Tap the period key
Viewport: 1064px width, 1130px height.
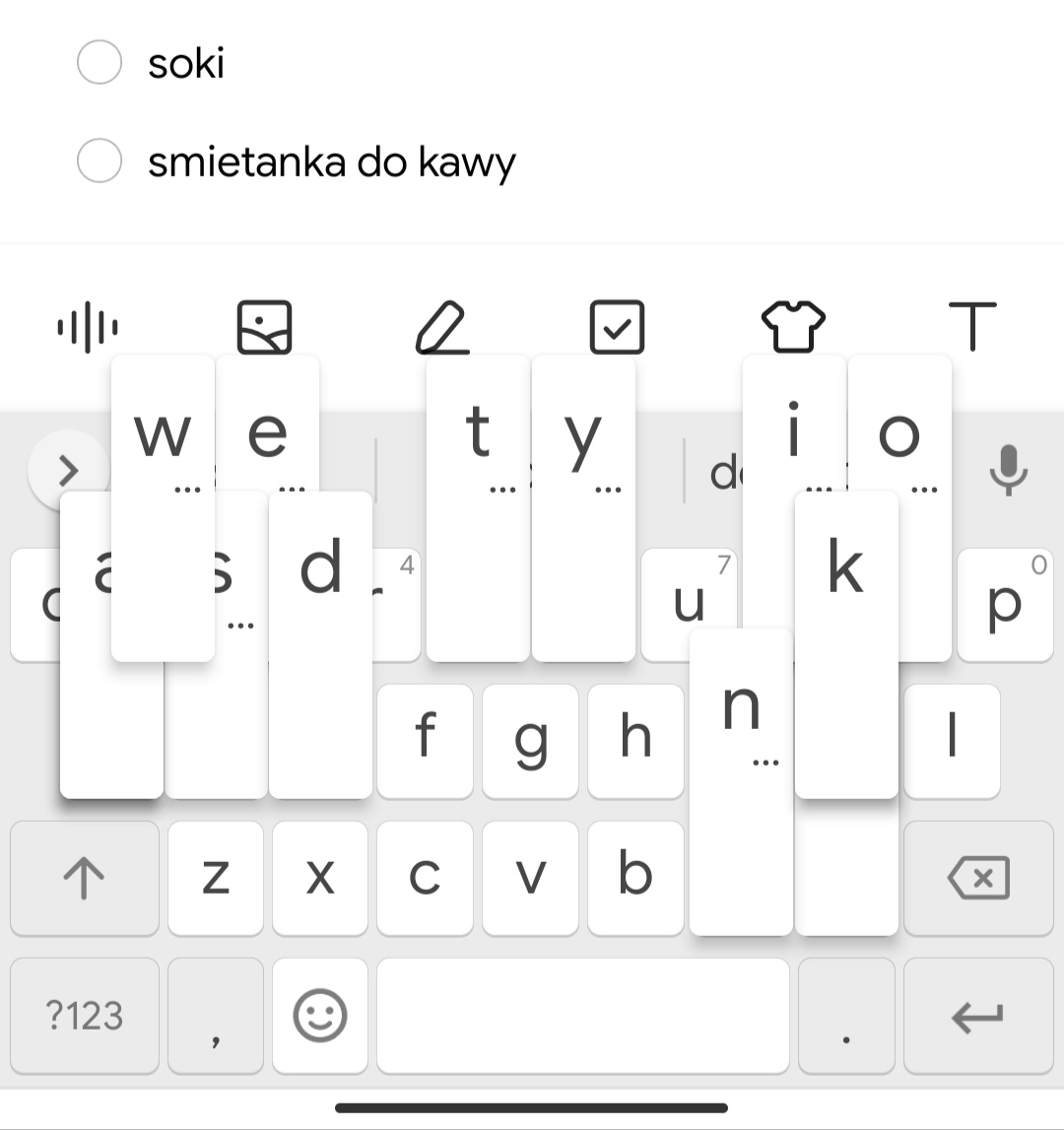click(x=846, y=1016)
